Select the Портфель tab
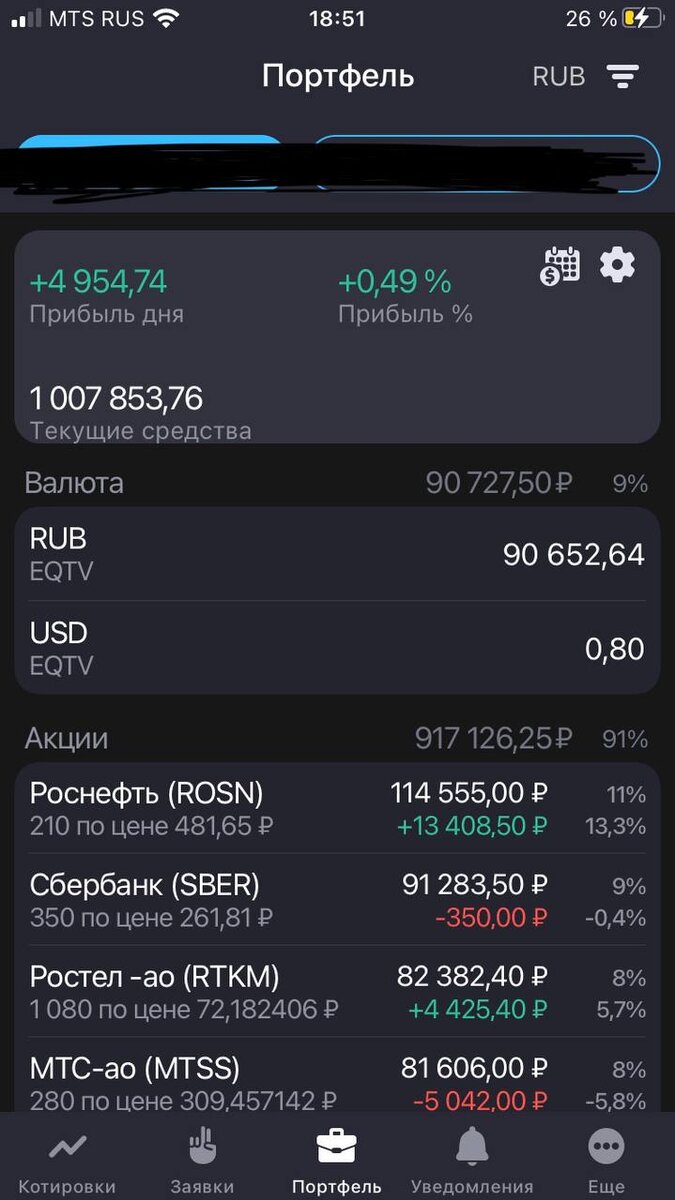This screenshot has height=1200, width=675. point(337,1162)
